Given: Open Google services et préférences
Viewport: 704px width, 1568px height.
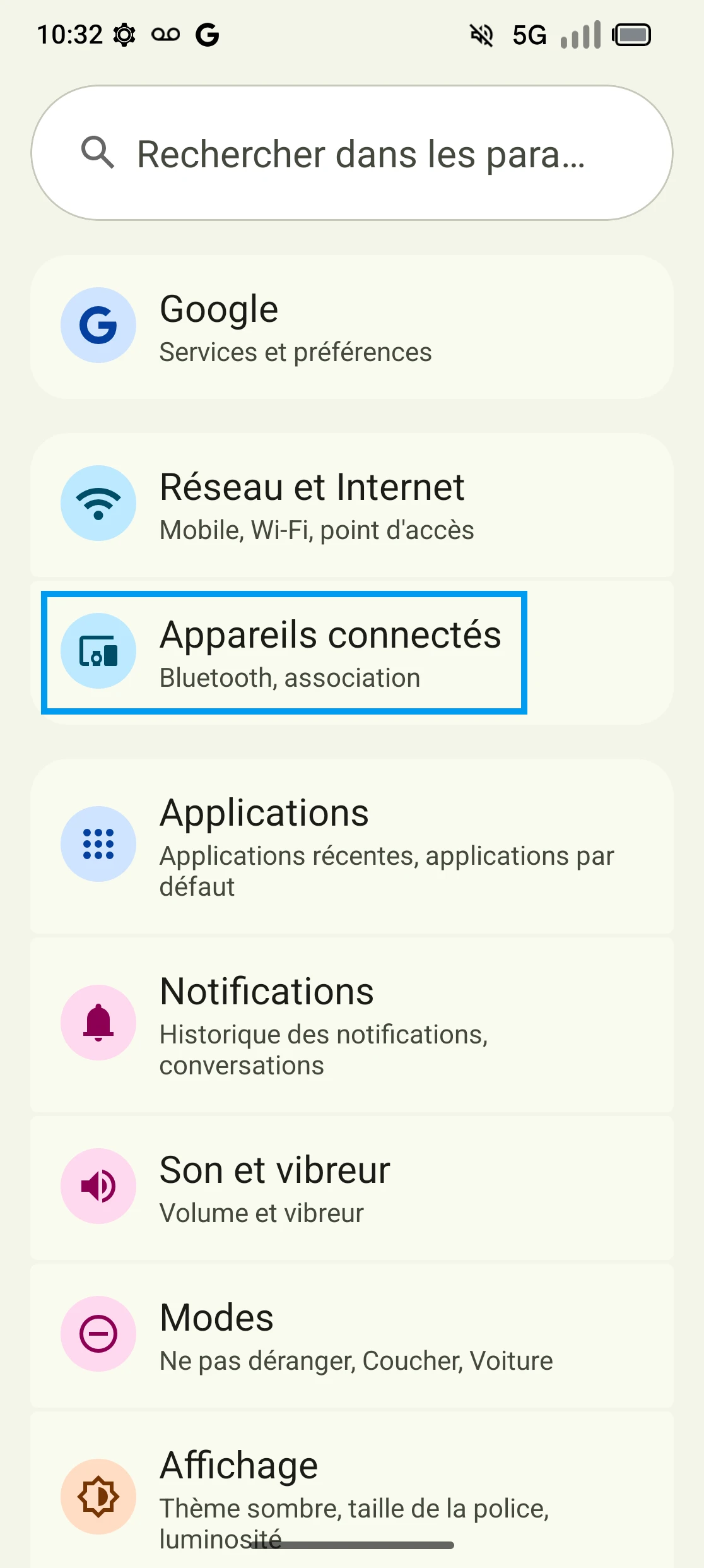Looking at the screenshot, I should 351,327.
